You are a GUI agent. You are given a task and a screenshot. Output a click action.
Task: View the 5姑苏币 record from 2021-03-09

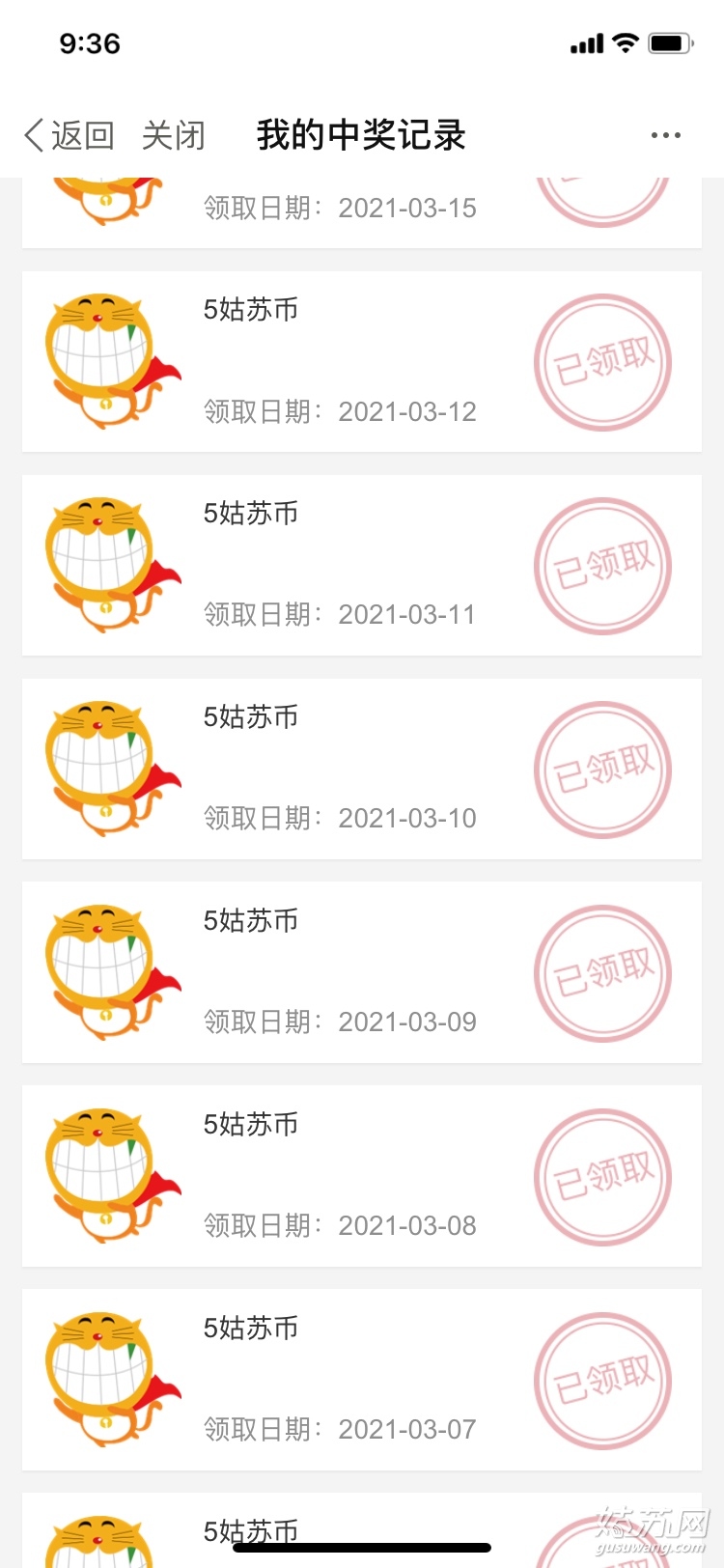click(x=362, y=972)
